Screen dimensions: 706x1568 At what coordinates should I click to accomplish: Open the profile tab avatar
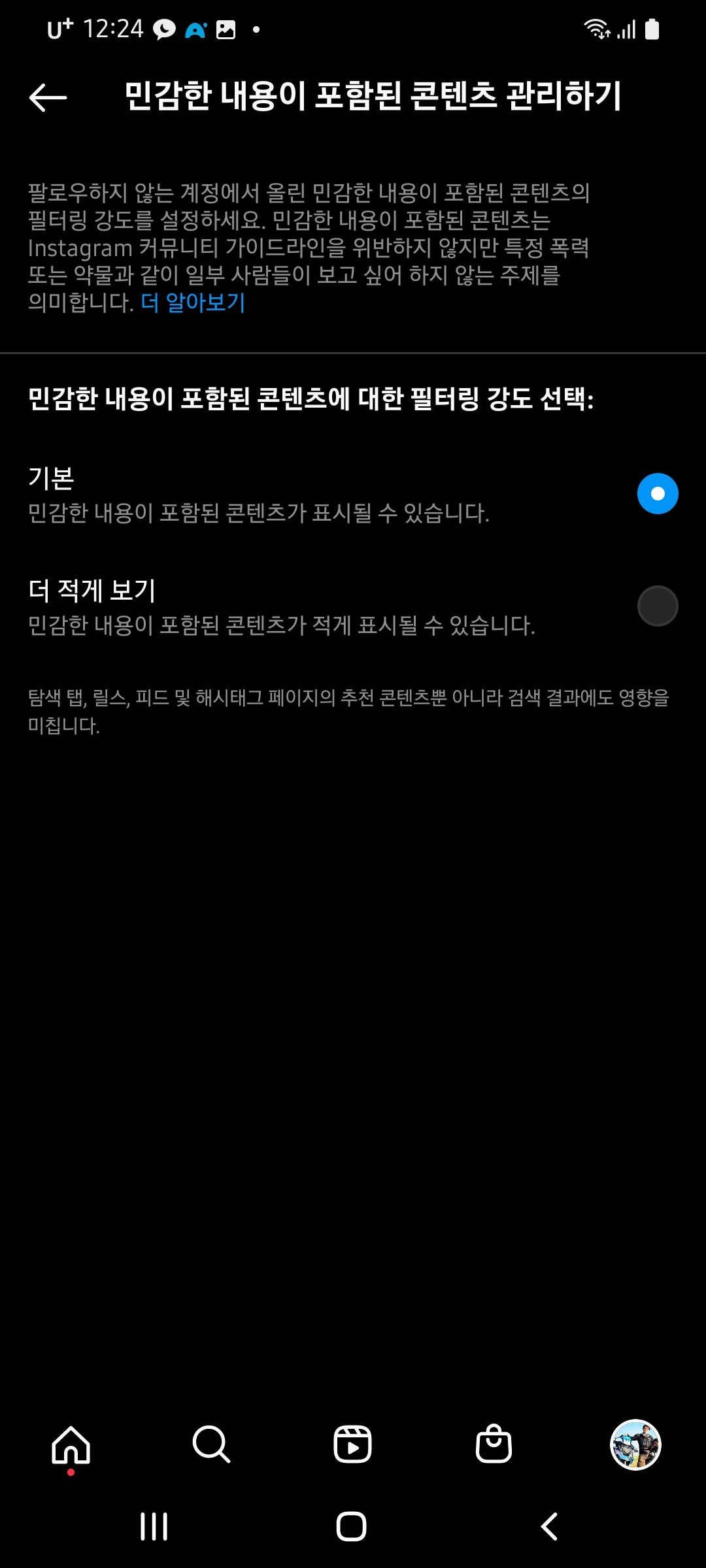635,1445
